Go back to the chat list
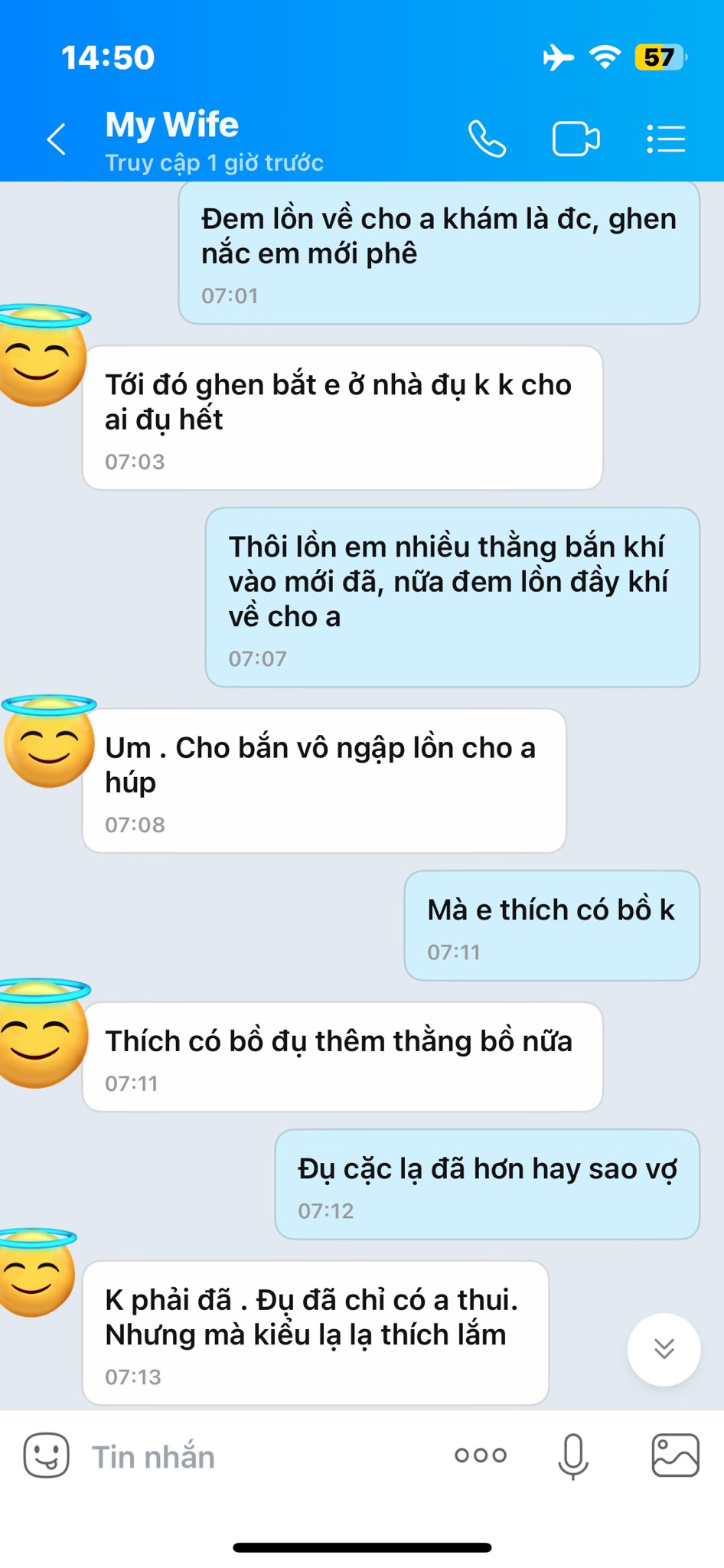Viewport: 724px width, 1568px height. tap(57, 139)
